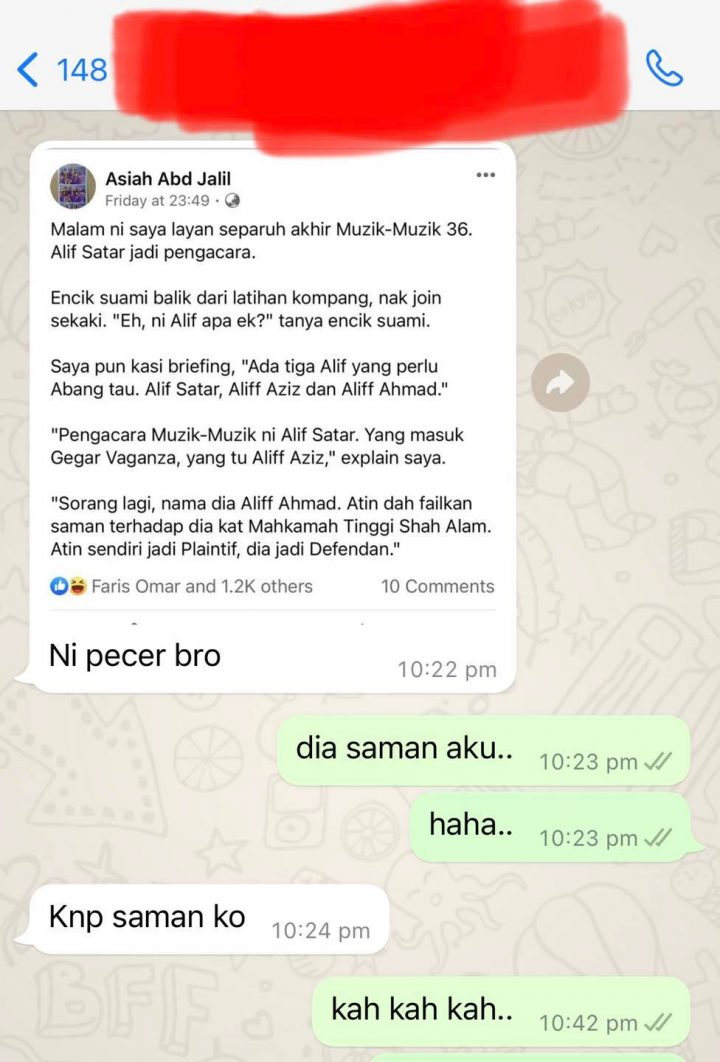Start a voice call with this contact
This screenshot has width=720, height=1062.
point(664,68)
